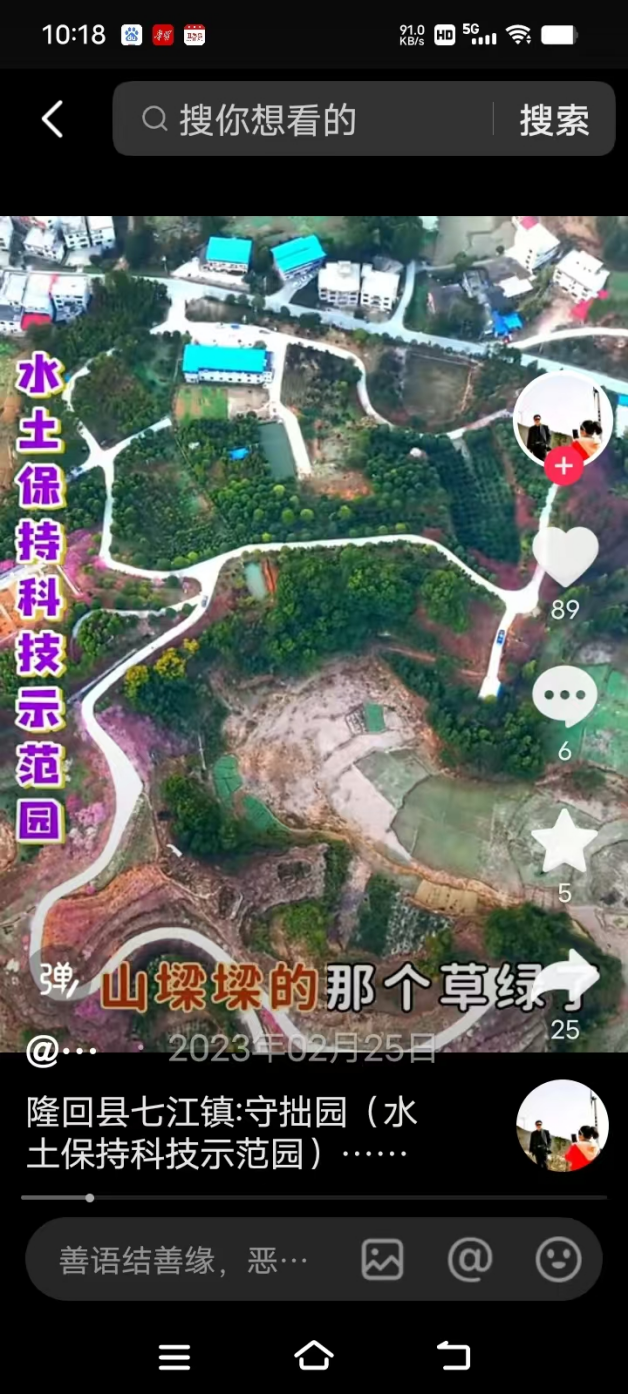Write a comment in 善语结善缘 field
This screenshot has height=1395, width=628.
185,1260
